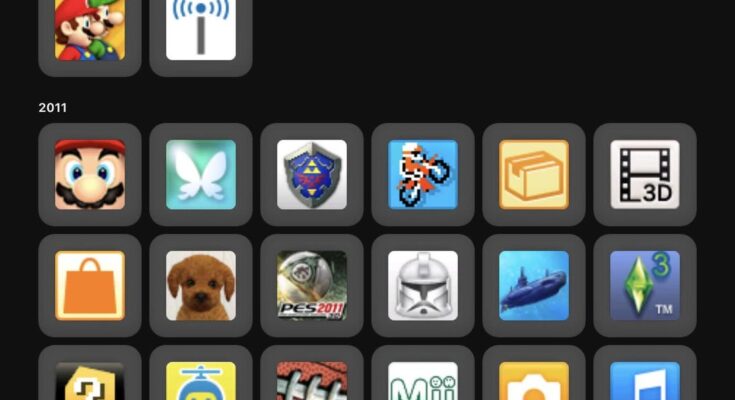Screen dimensions: 735x400
Task: Open the Mario and Luigi game tile
Action: click(x=90, y=28)
